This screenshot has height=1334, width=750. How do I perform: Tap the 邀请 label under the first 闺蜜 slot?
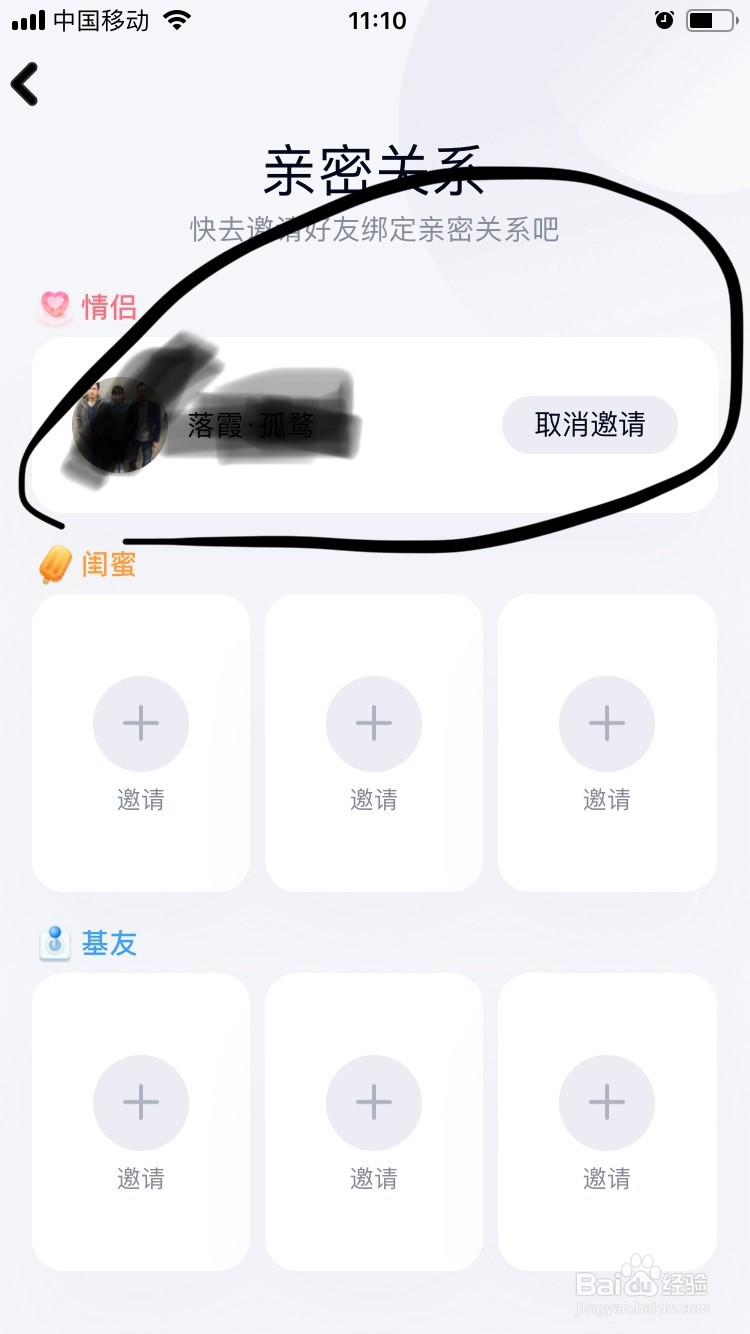coord(140,799)
